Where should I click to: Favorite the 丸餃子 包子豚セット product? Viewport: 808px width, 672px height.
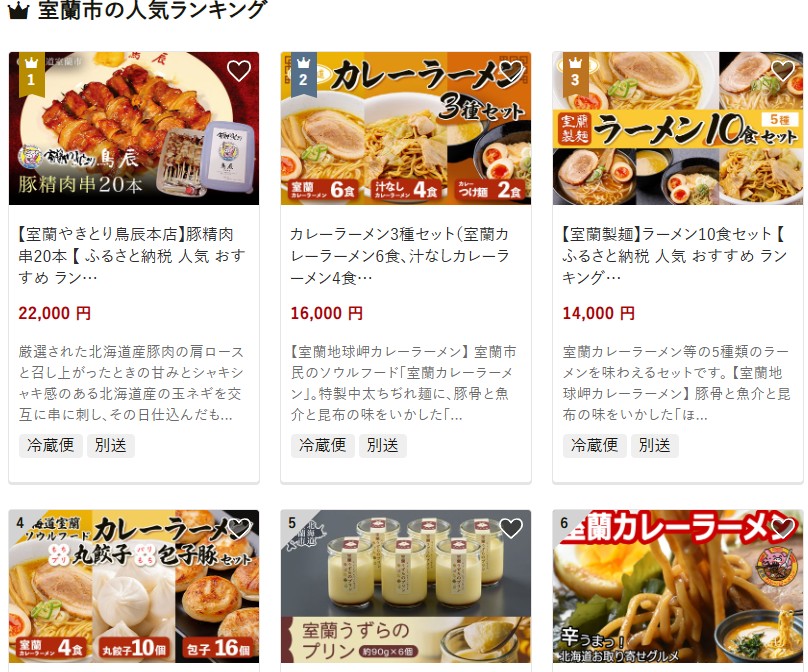pos(238,529)
